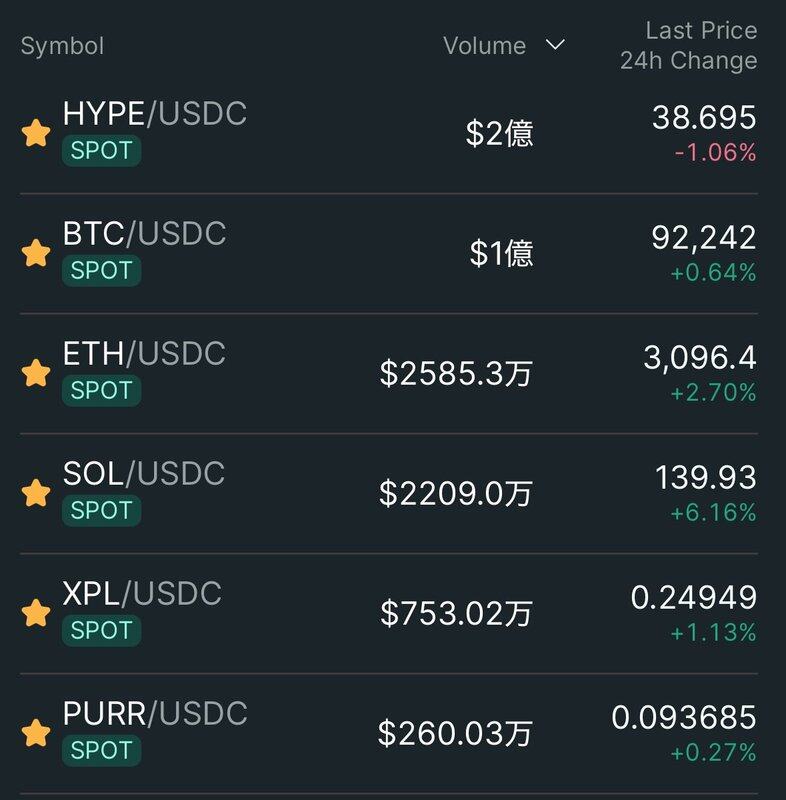Unfavorite the PURR/USDC pair
786x800 pixels.
click(x=36, y=733)
